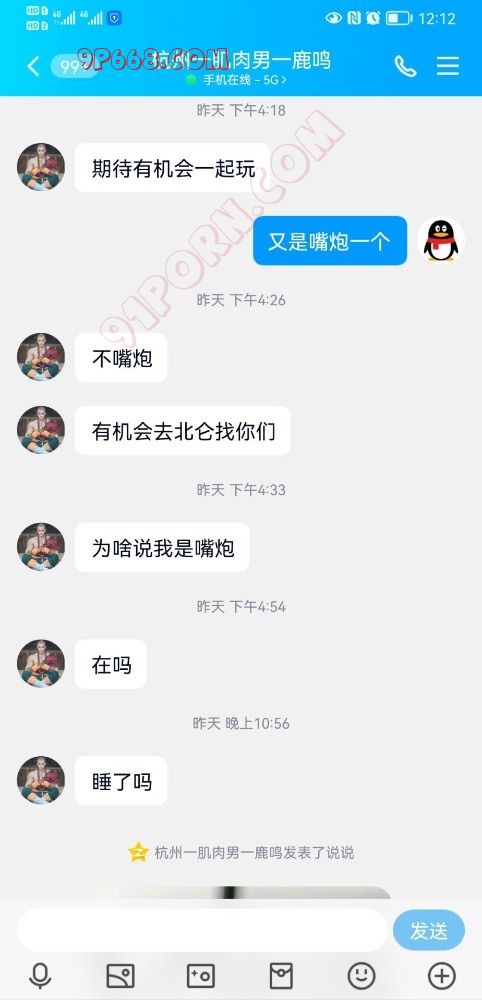Open the chat settings menu
Screen dimensions: 482x1000
[x=448, y=66]
